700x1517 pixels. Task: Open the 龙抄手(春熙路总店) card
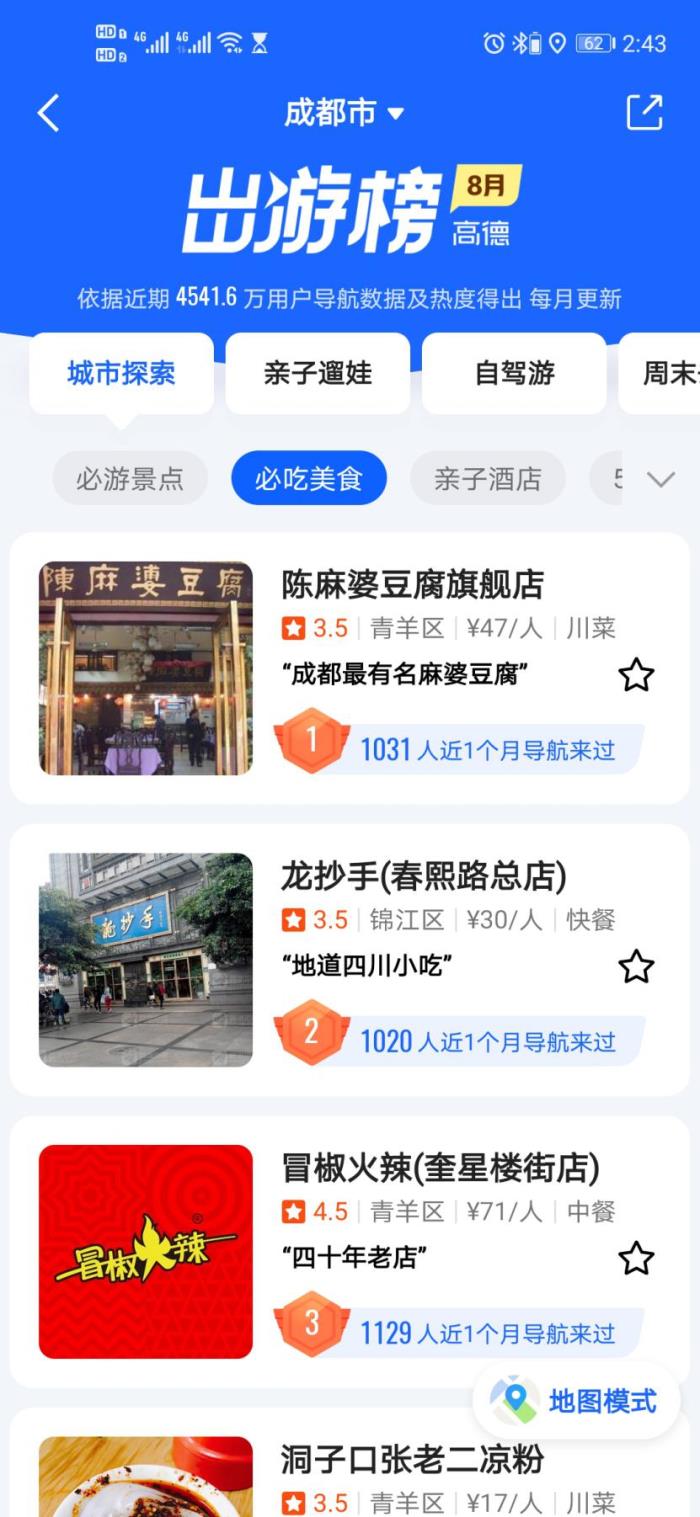[424, 876]
